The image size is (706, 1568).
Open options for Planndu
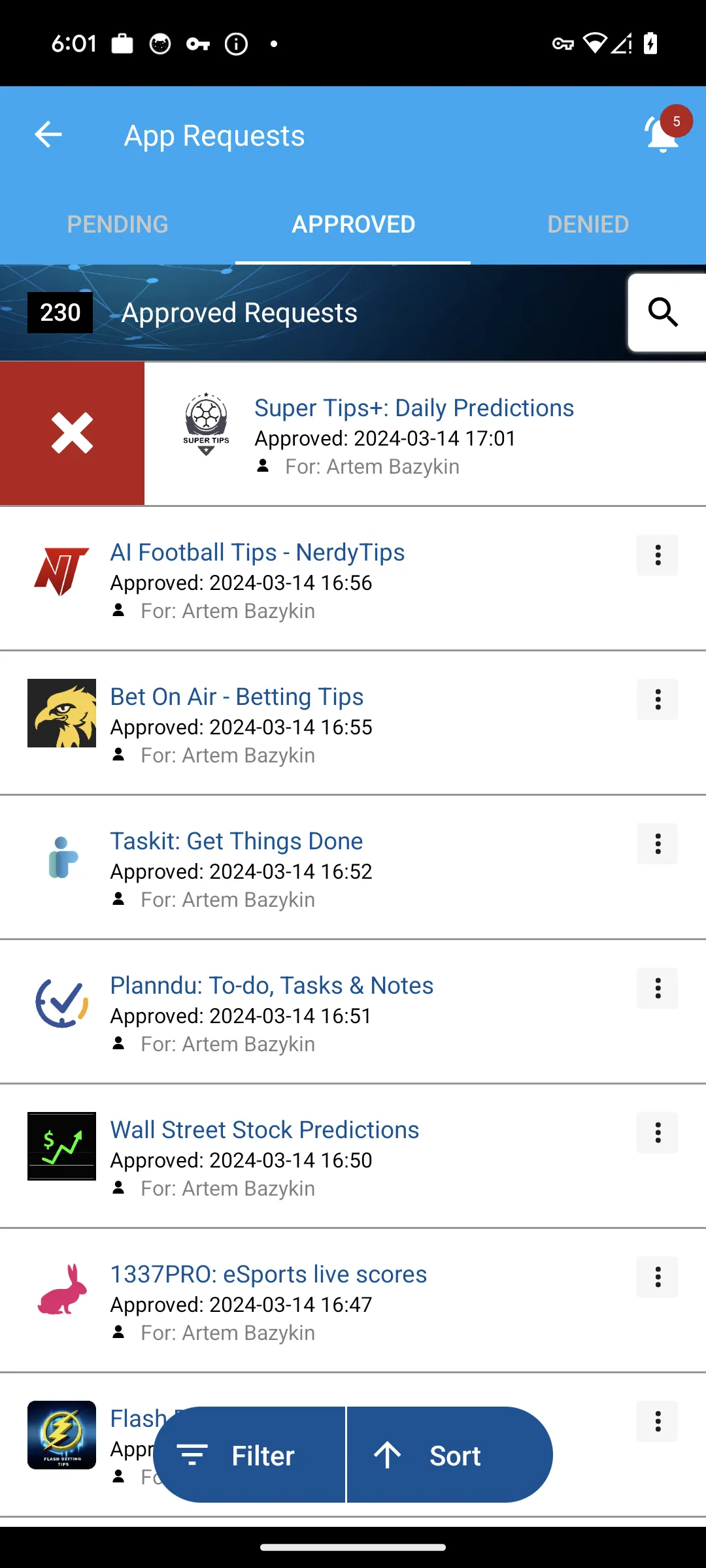coord(657,988)
